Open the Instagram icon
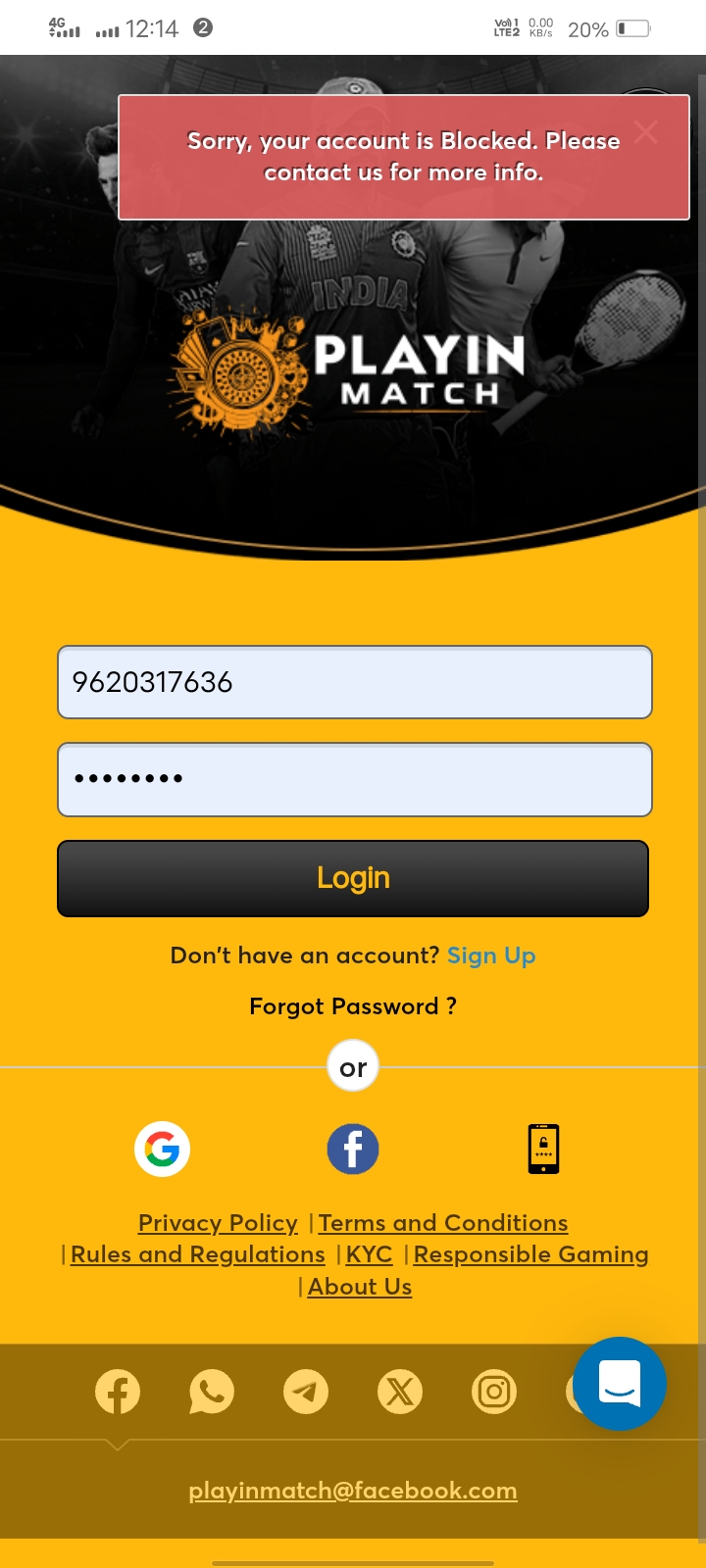 tap(494, 1392)
